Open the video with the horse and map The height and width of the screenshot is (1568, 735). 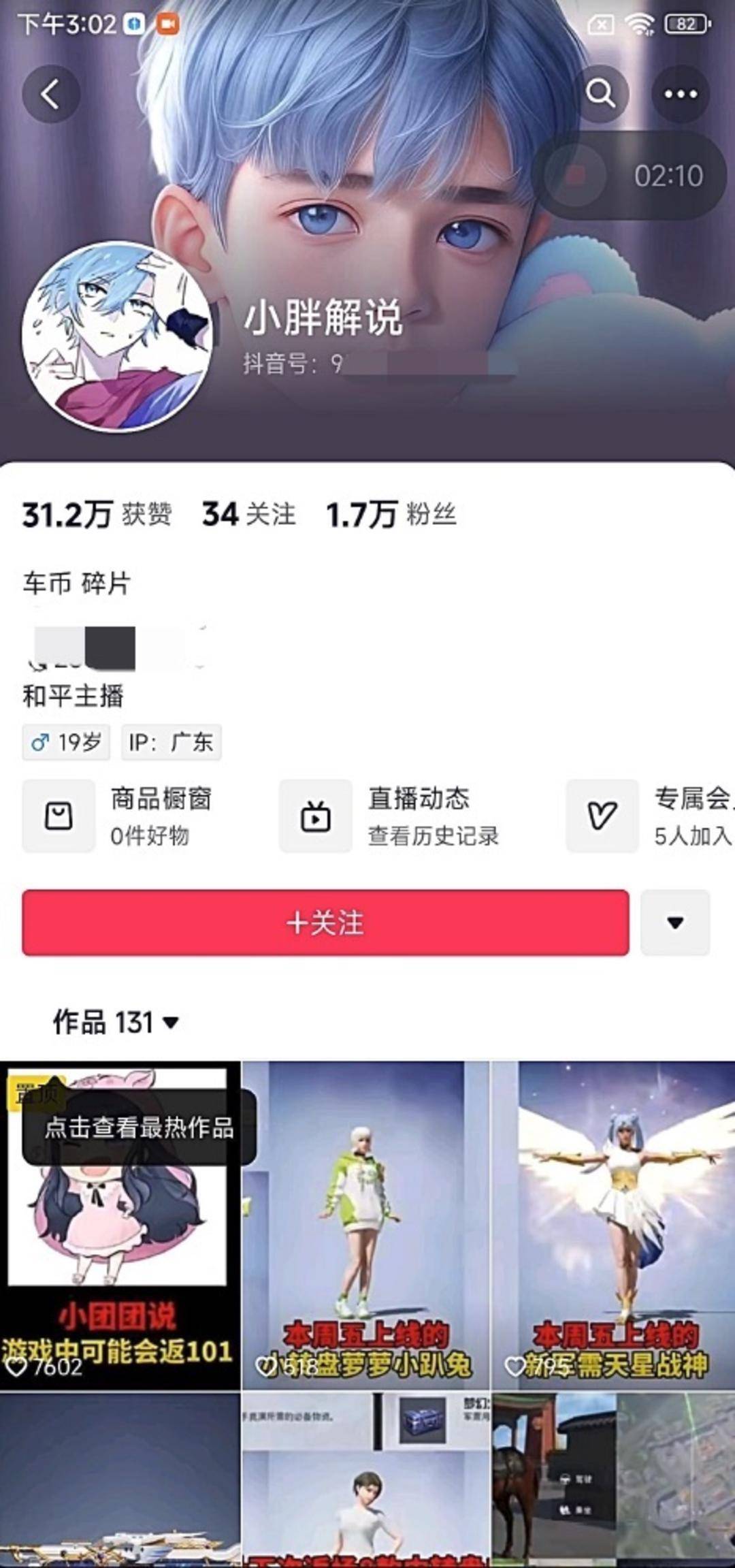coord(613,1479)
